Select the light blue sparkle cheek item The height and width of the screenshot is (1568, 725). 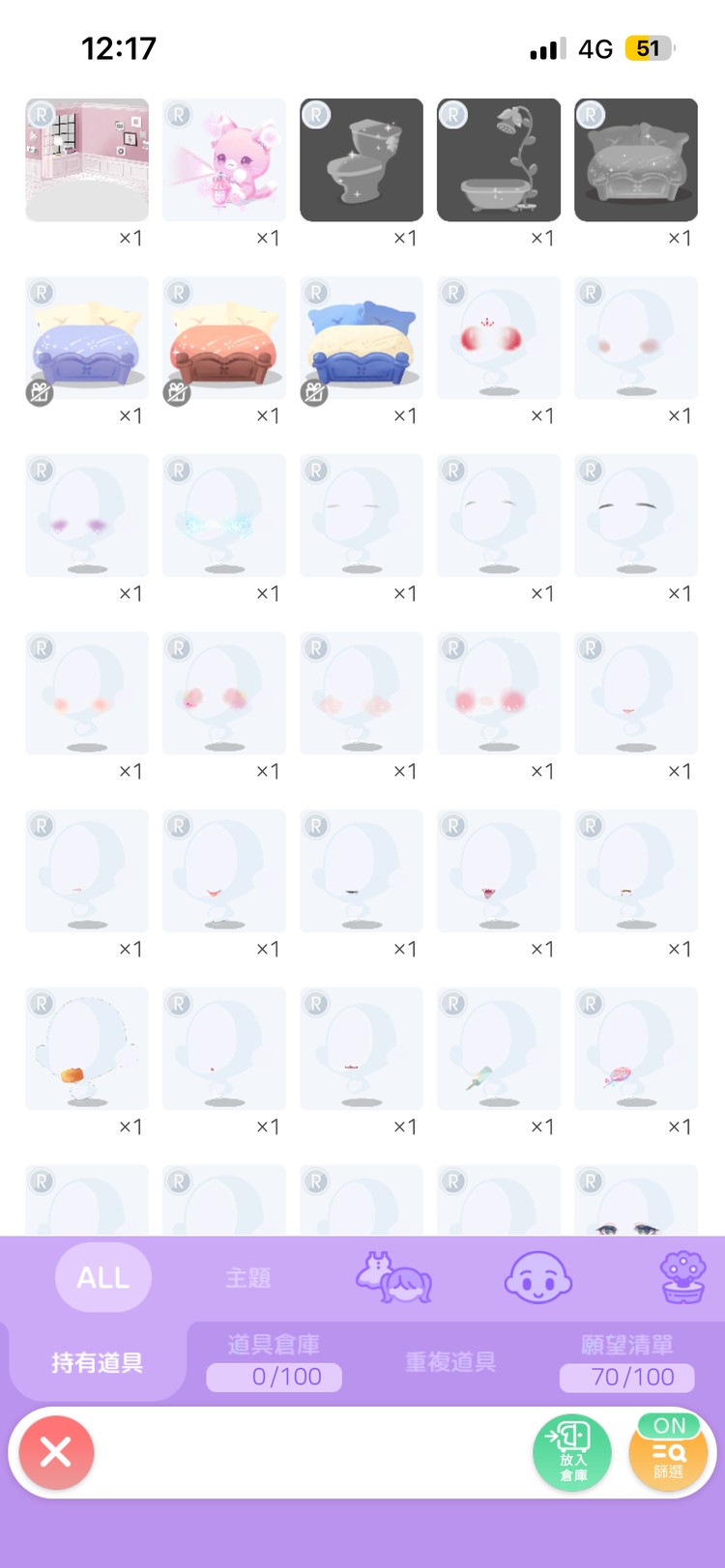point(224,515)
